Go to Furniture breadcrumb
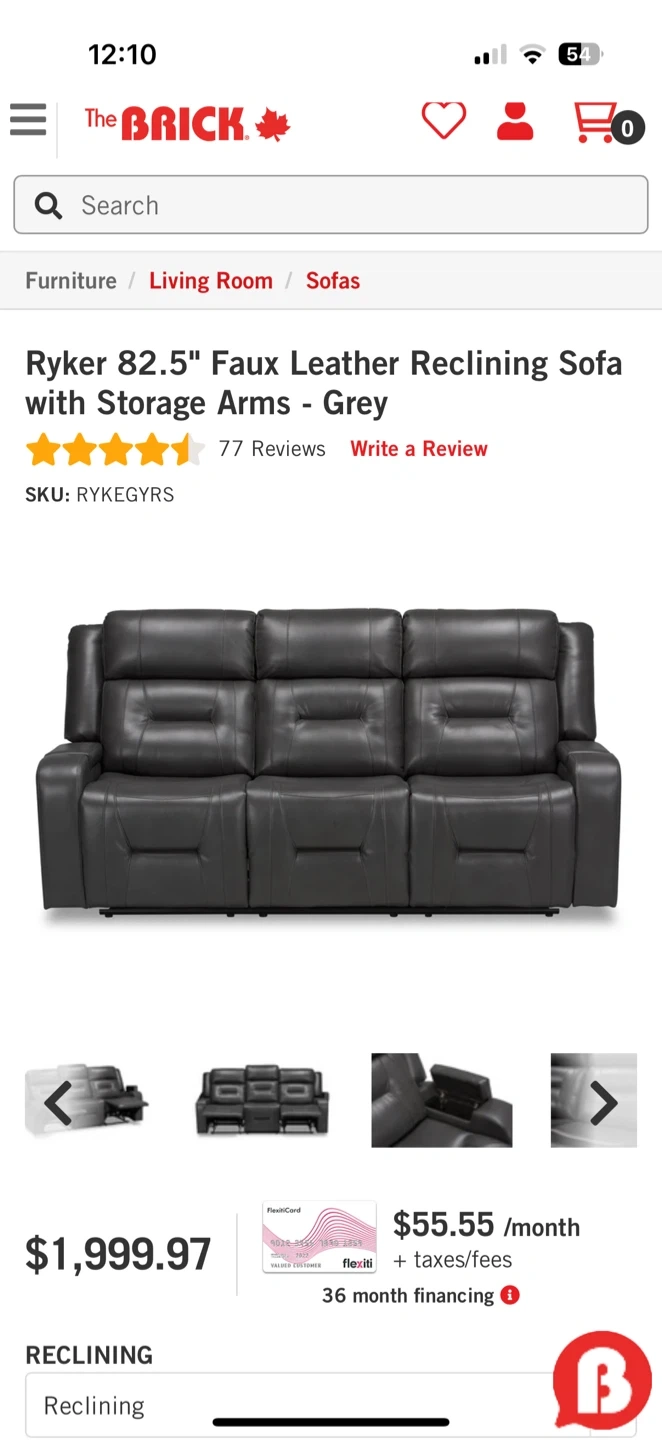This screenshot has height=1440, width=662. pyautogui.click(x=71, y=281)
